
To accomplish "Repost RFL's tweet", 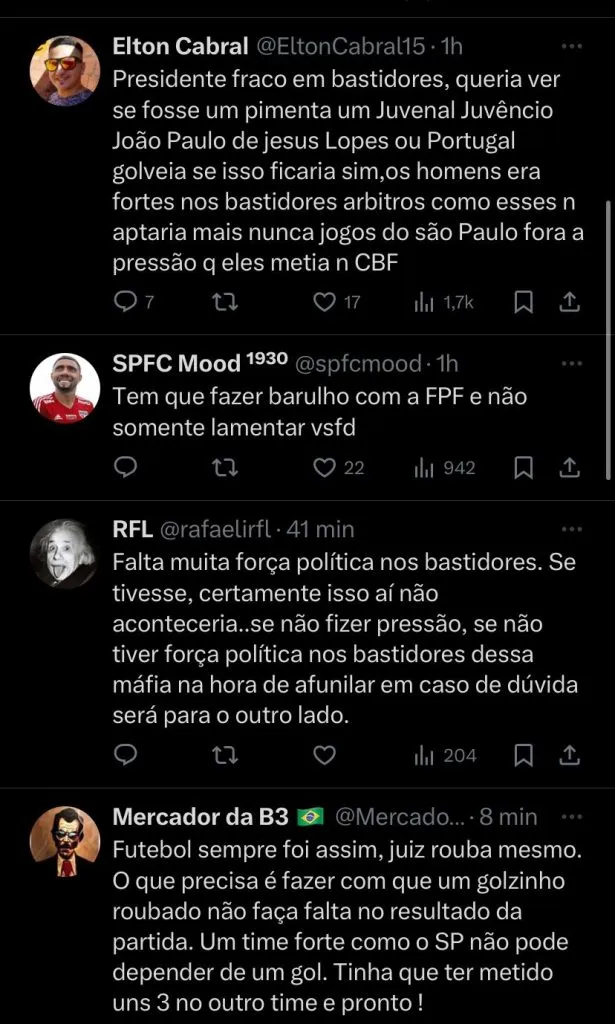I will [x=225, y=755].
